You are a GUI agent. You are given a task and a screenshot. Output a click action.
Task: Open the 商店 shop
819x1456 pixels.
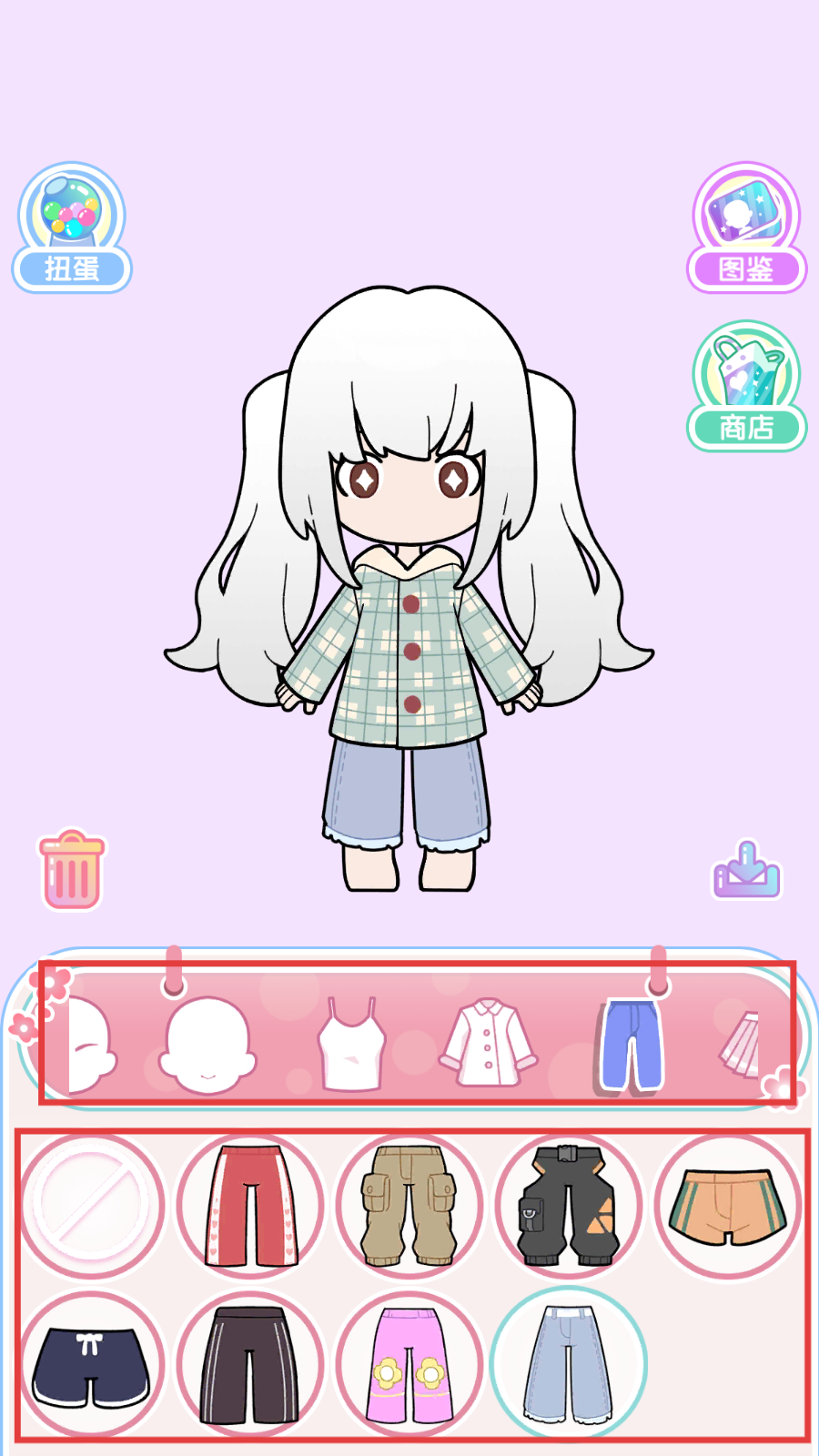746,386
